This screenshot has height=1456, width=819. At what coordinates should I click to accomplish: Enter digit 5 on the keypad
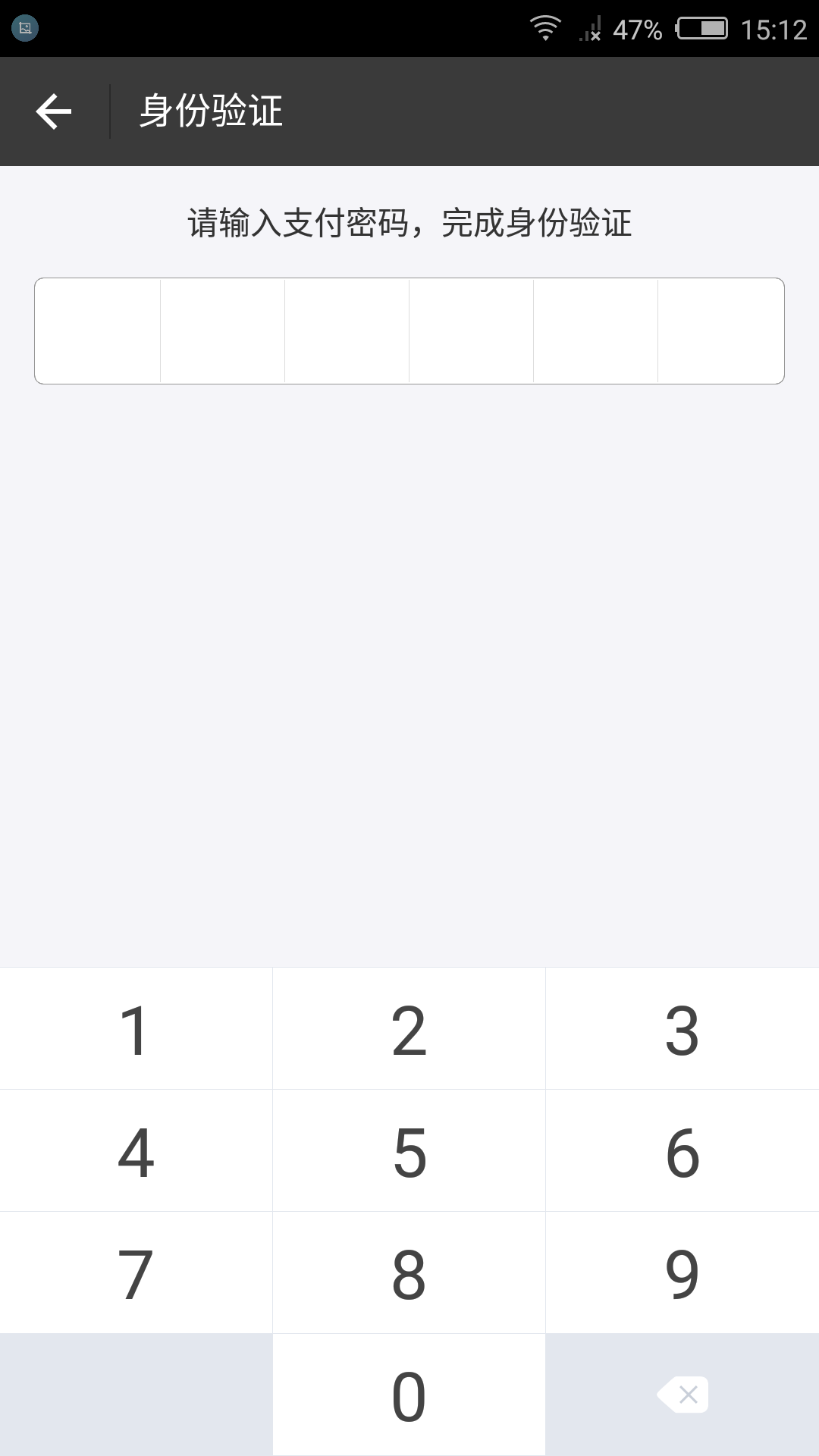pyautogui.click(x=409, y=1151)
